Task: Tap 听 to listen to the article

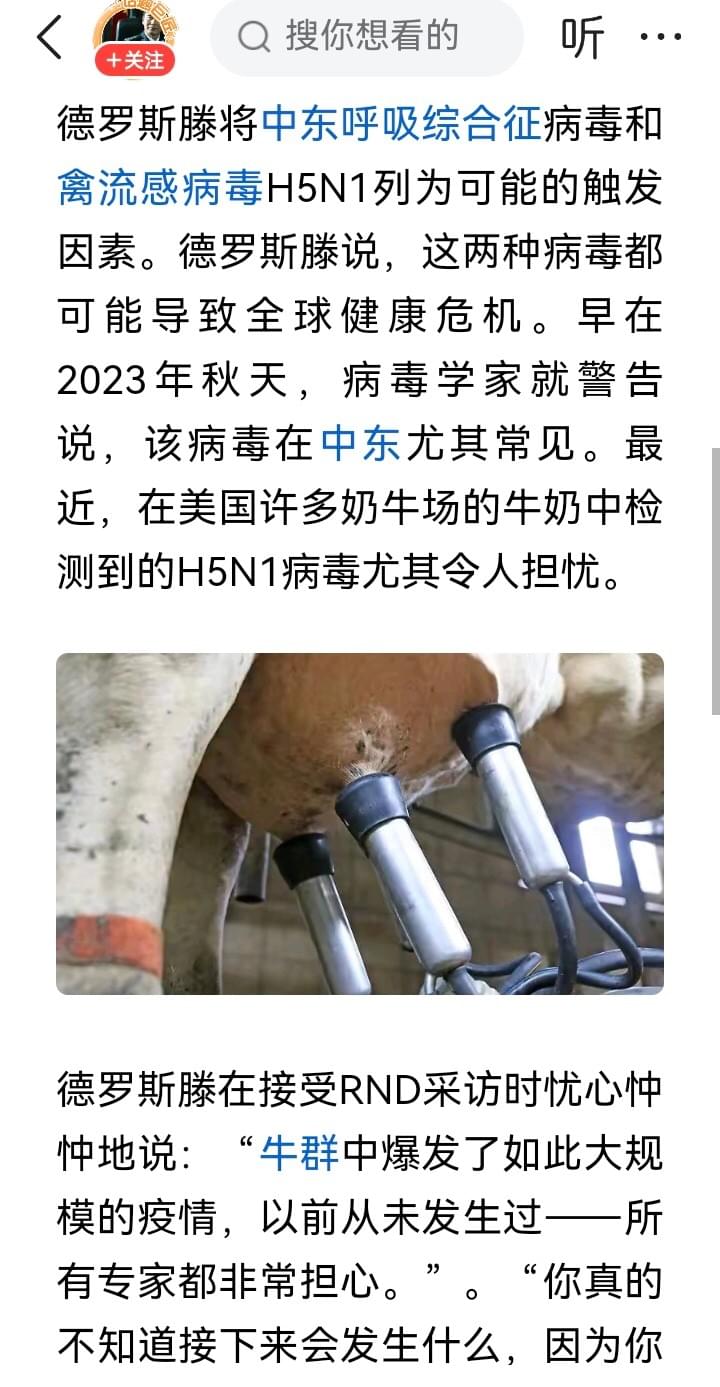Action: click(x=582, y=39)
